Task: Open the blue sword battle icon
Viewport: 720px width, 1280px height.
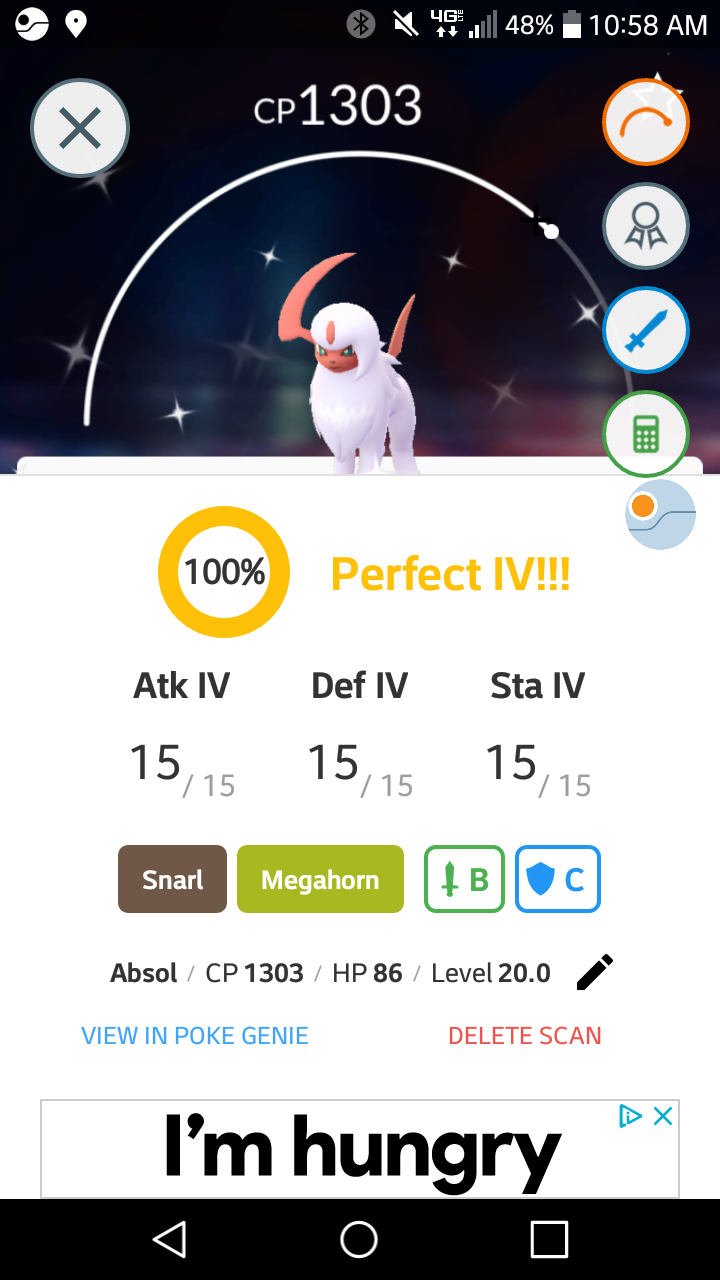Action: [646, 330]
